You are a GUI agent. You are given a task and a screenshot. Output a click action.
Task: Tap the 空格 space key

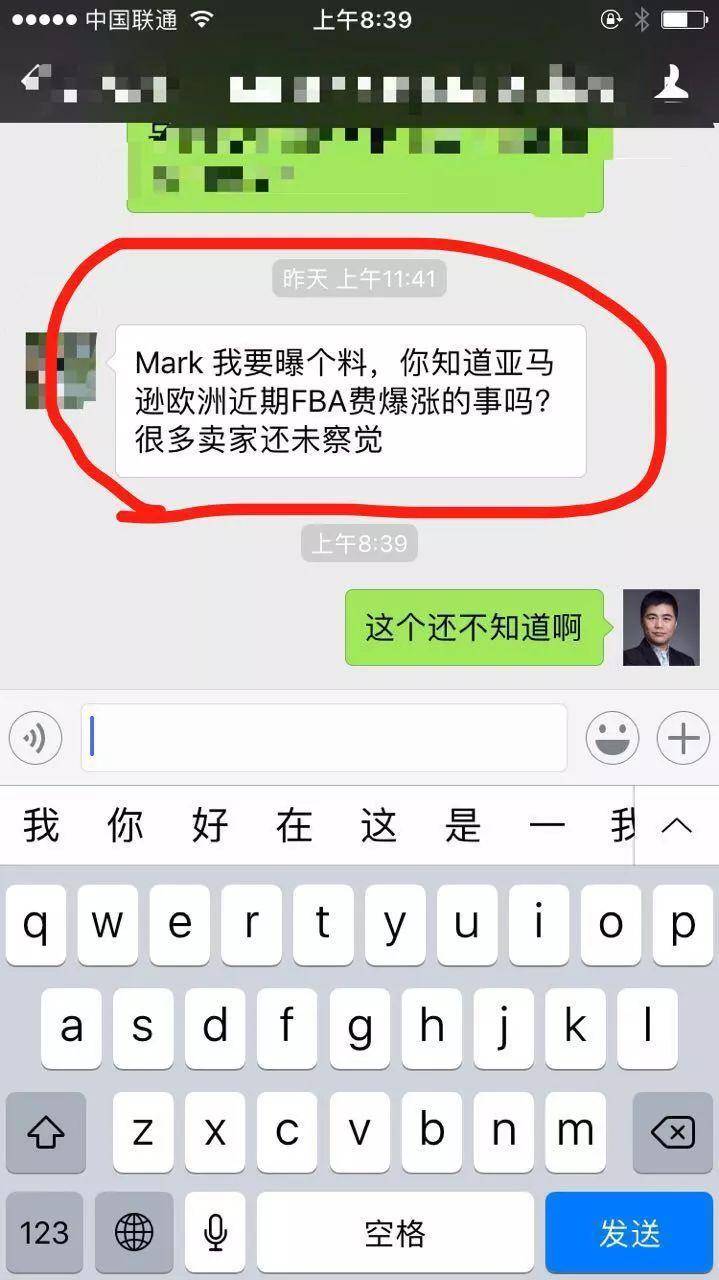tap(395, 1232)
